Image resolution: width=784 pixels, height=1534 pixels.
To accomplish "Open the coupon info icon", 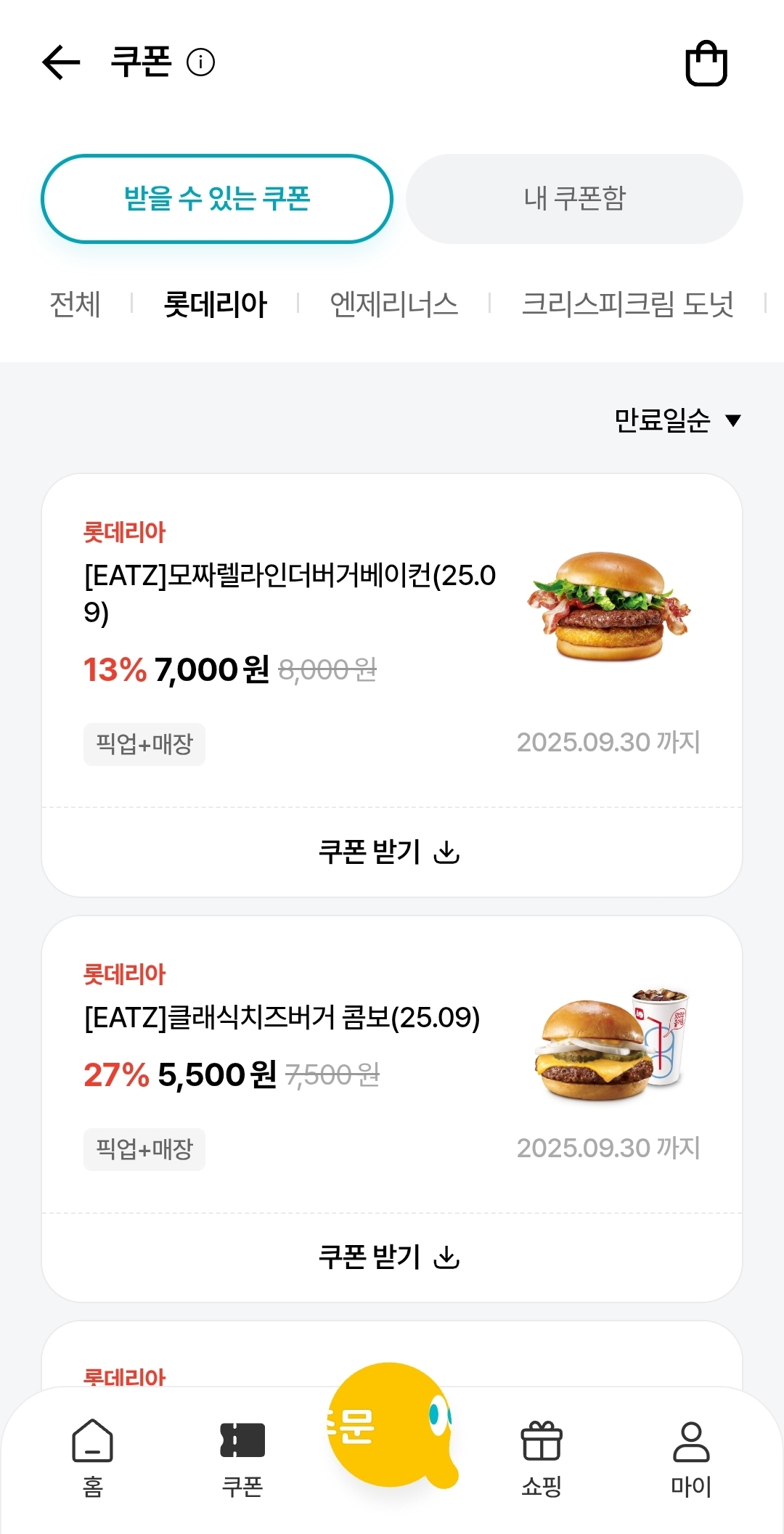I will click(x=200, y=62).
